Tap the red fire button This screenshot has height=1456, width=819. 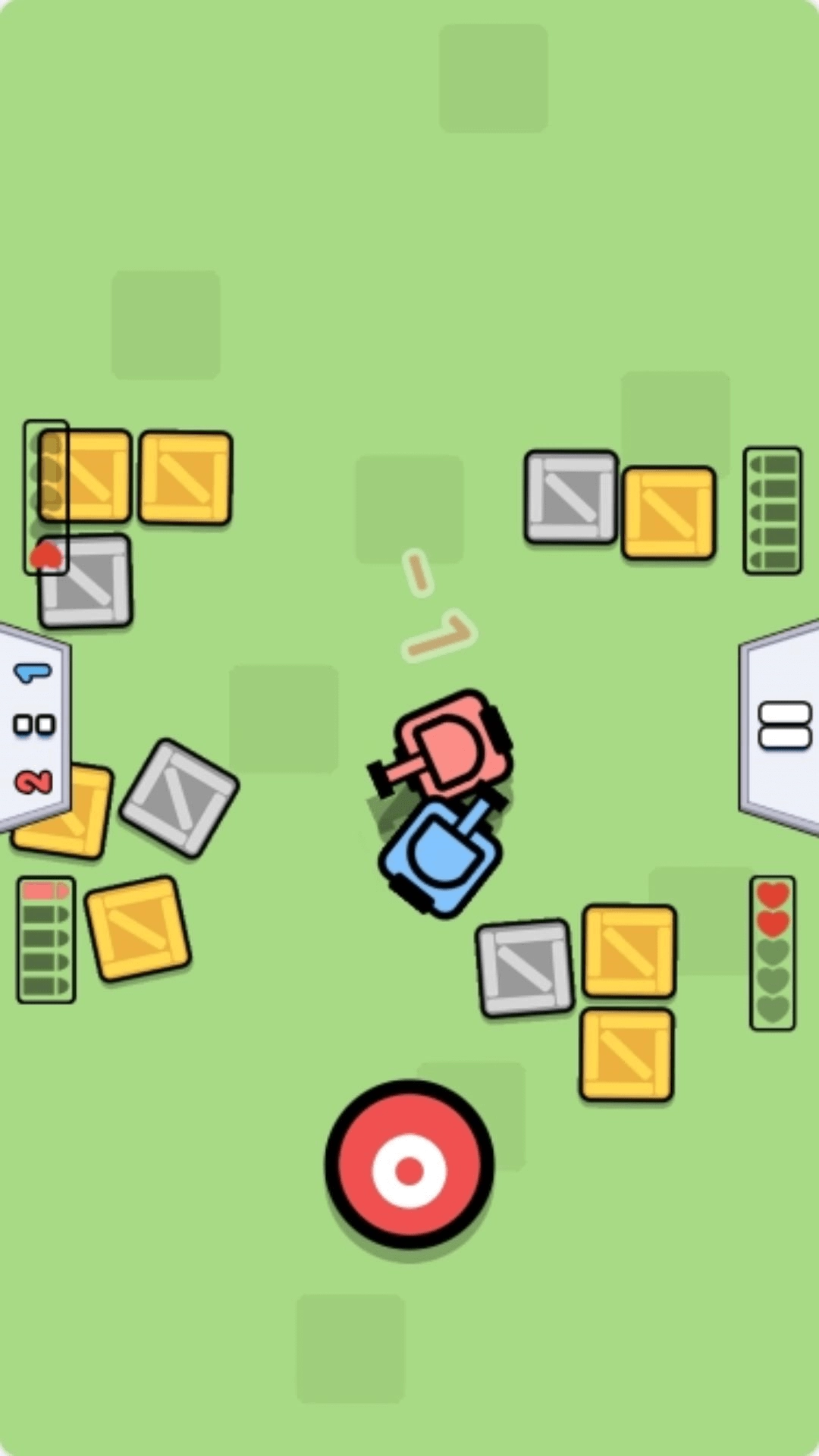pos(409,1169)
